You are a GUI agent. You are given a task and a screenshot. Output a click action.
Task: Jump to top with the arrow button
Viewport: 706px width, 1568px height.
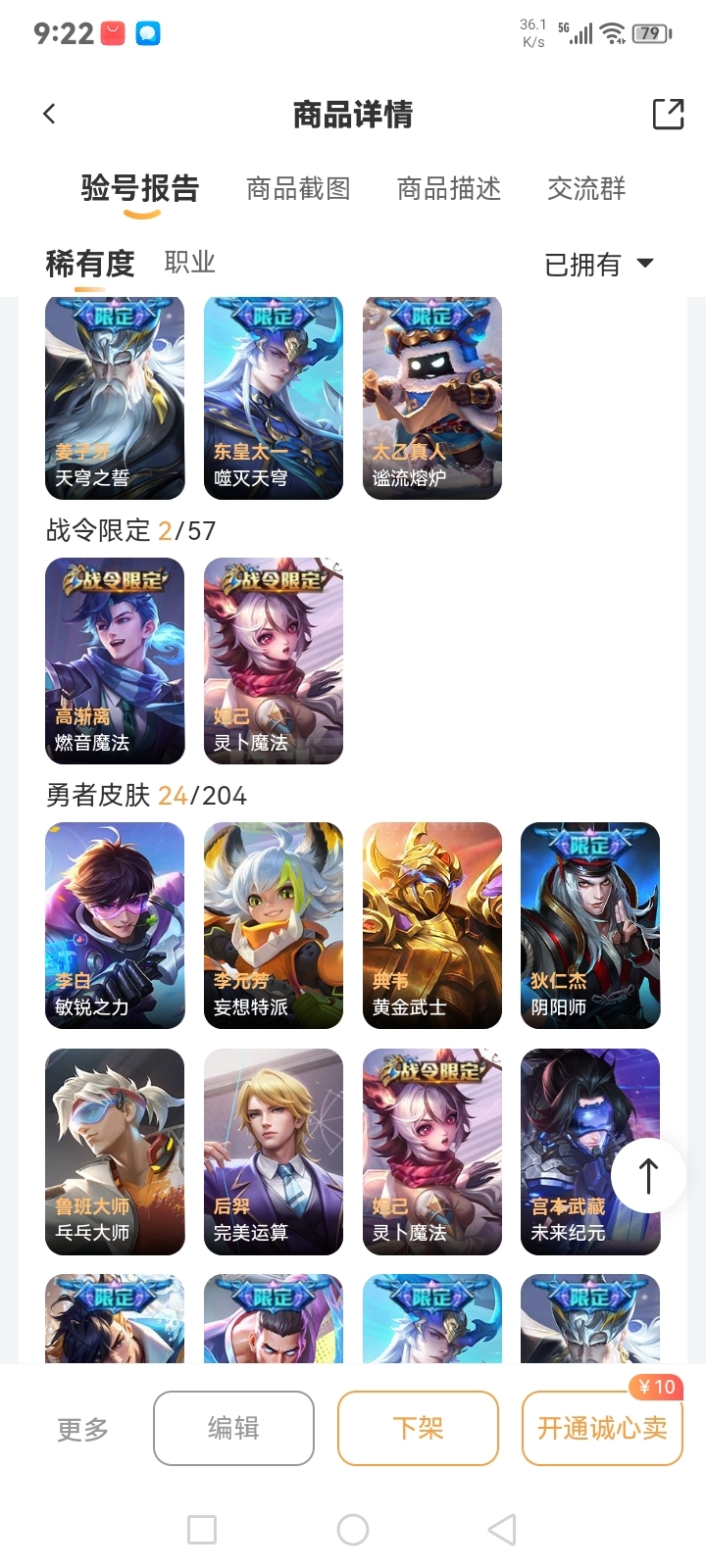[648, 1176]
